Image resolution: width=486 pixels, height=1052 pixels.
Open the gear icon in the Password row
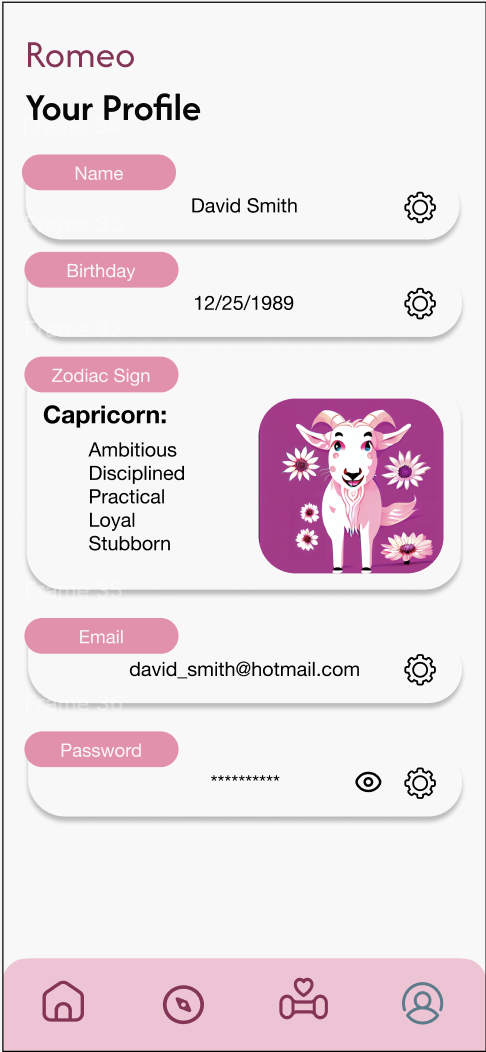420,783
